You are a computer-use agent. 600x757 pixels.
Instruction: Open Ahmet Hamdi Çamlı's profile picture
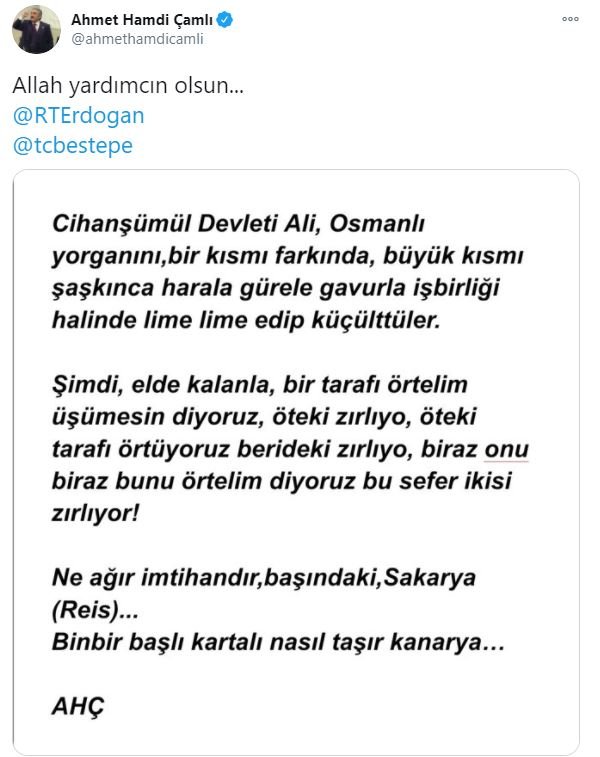click(32, 32)
